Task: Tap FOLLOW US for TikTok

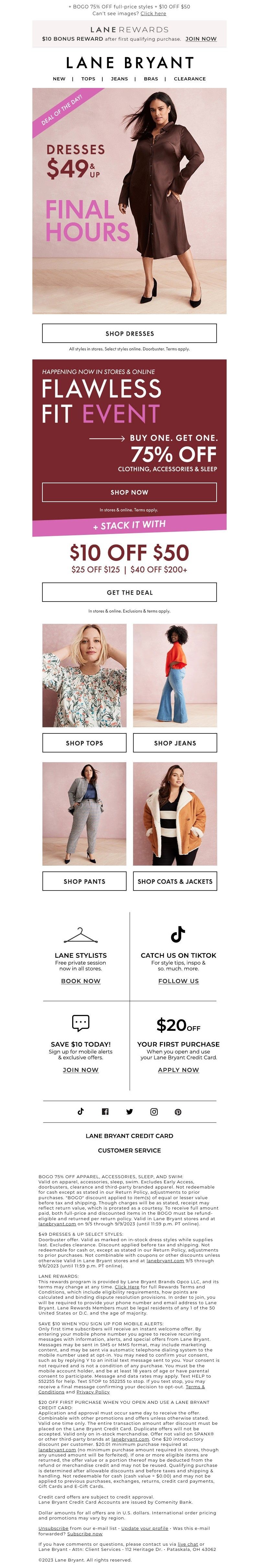Action: click(178, 981)
